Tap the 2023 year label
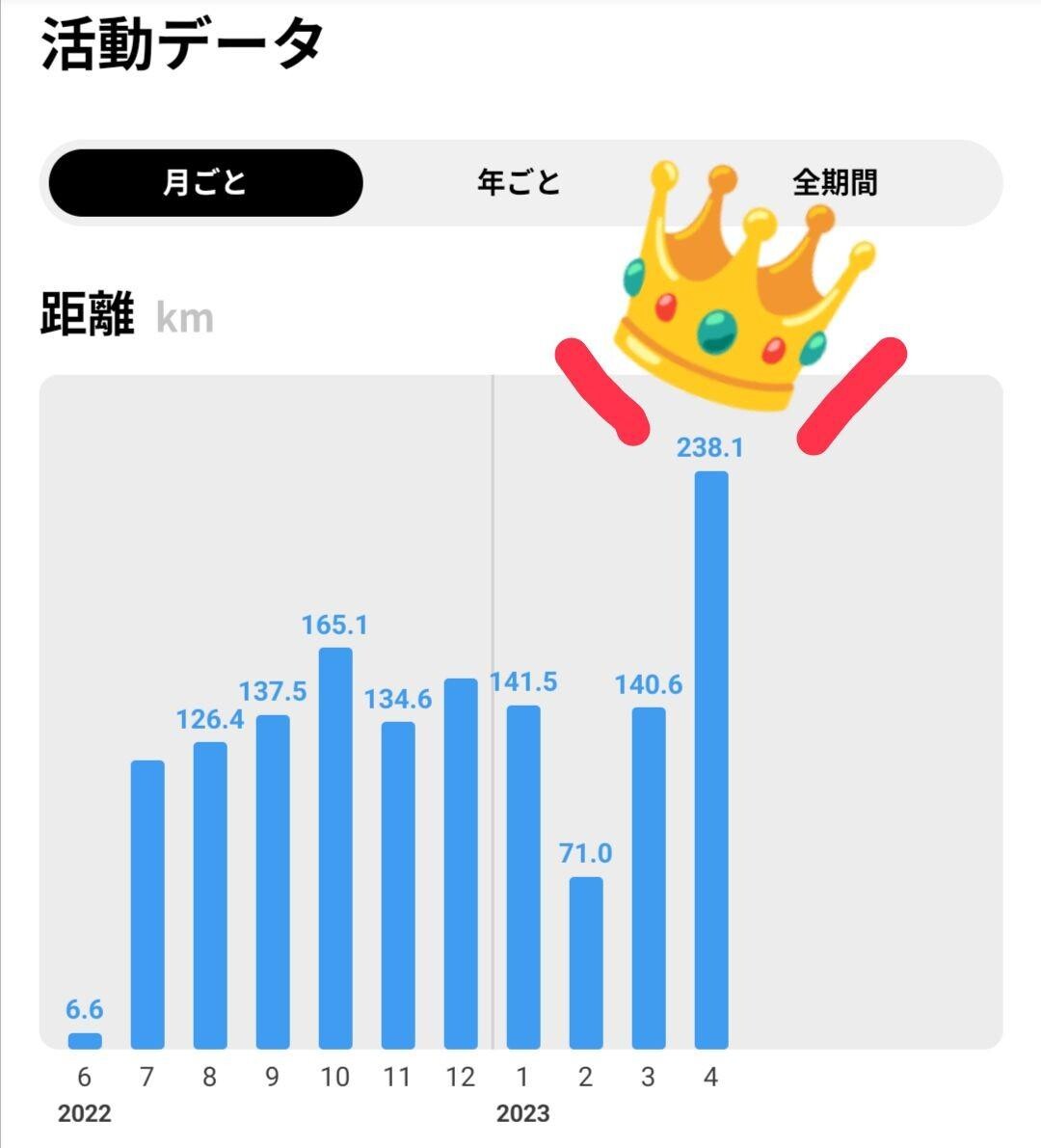 pyautogui.click(x=521, y=1115)
